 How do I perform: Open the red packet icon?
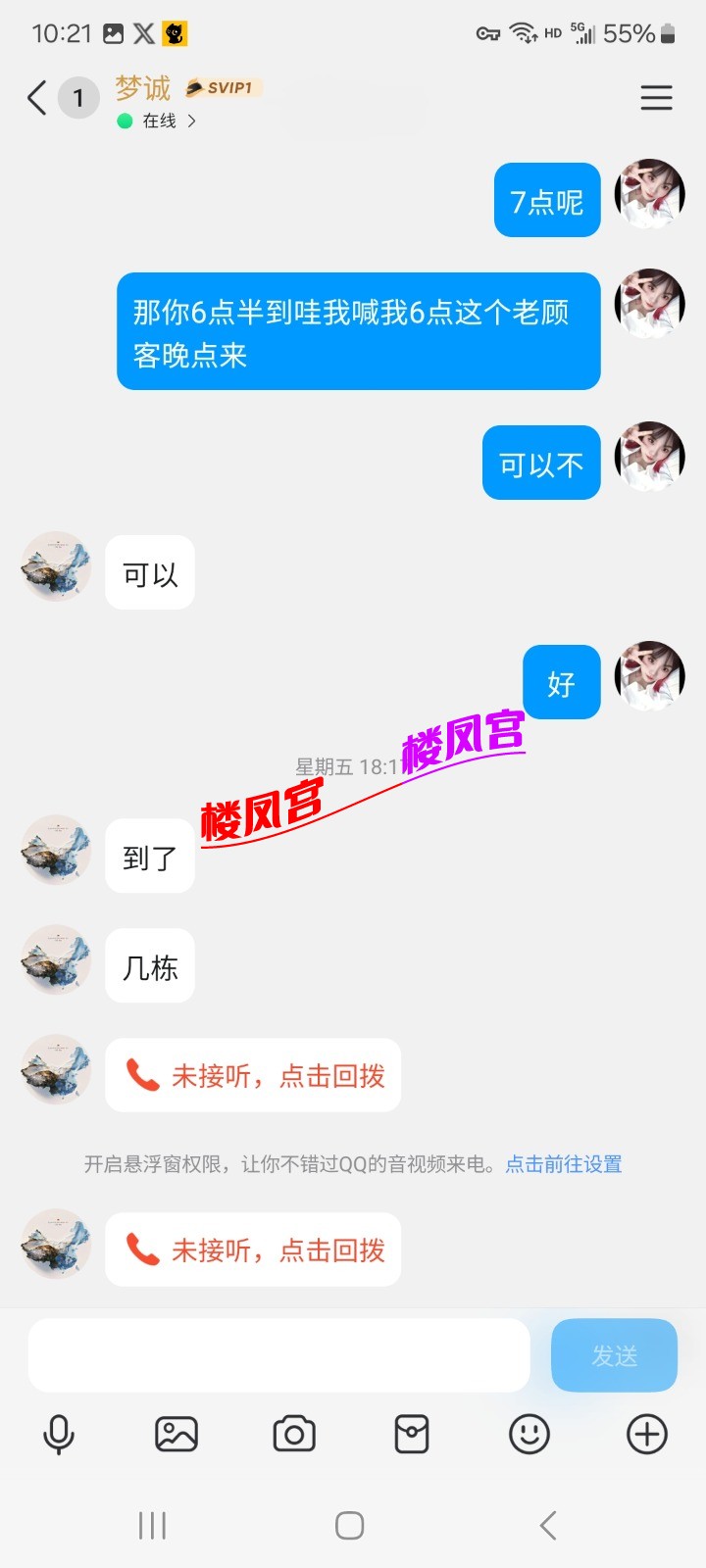412,1435
